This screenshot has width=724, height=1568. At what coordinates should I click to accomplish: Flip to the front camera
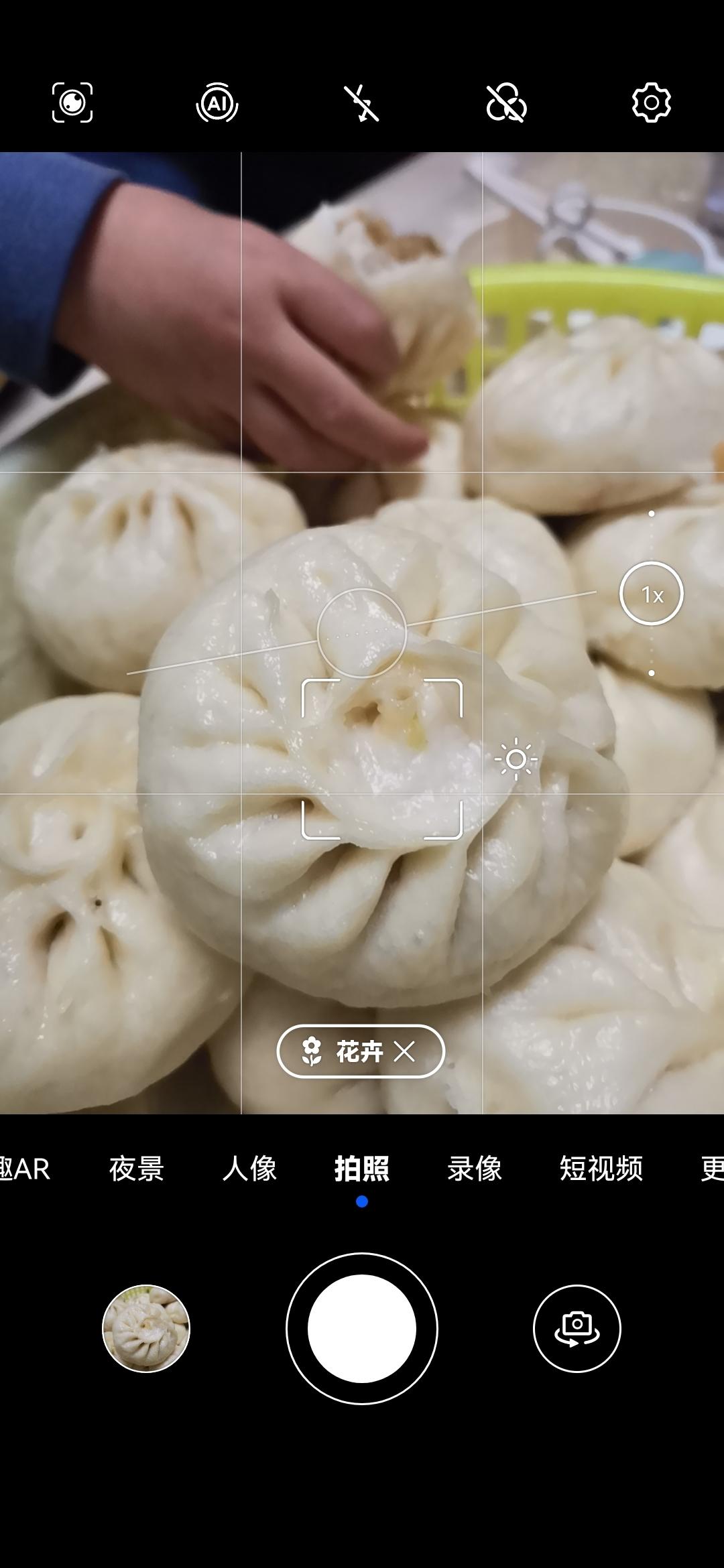(x=577, y=1329)
